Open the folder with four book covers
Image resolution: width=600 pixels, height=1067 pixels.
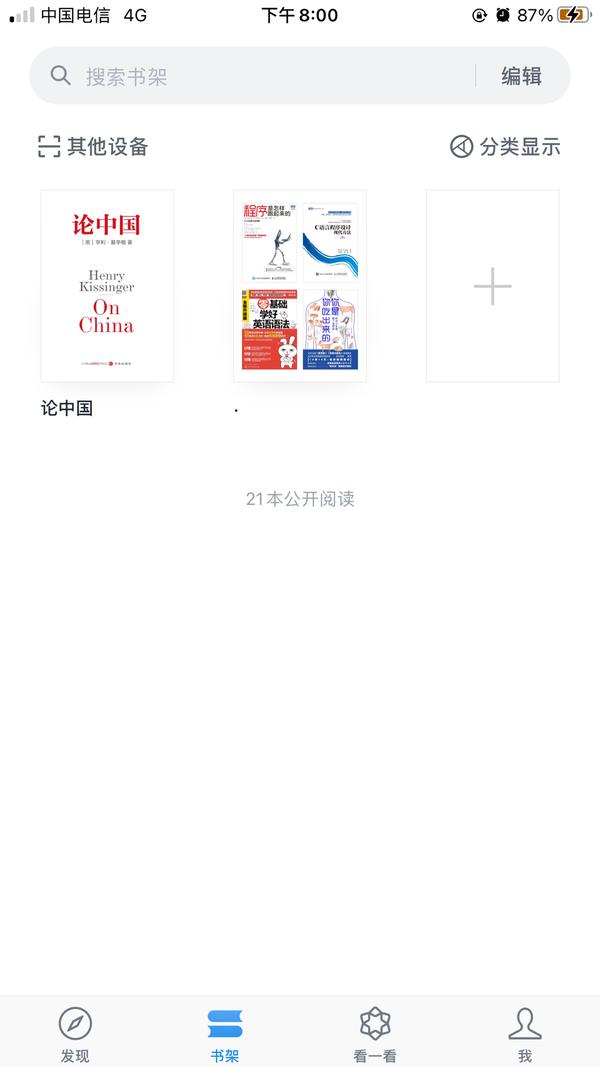pos(300,286)
